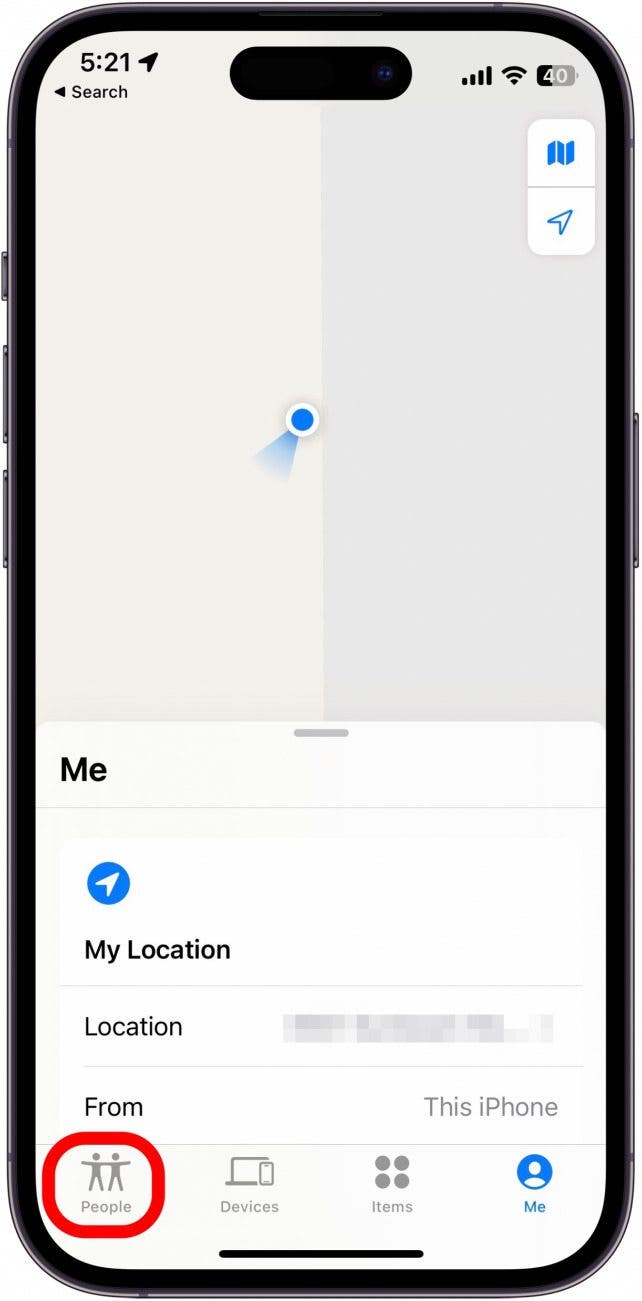The width and height of the screenshot is (642, 1301).
Task: Tap the blue location dot on map
Action: [302, 419]
